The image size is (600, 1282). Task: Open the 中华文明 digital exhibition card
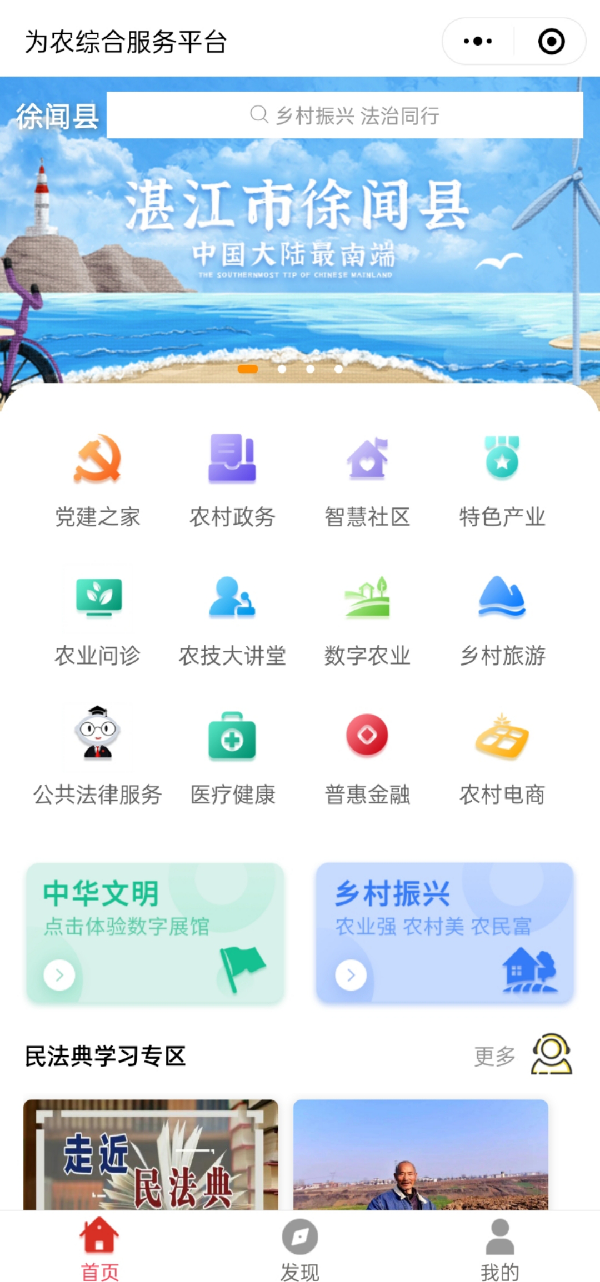click(155, 933)
